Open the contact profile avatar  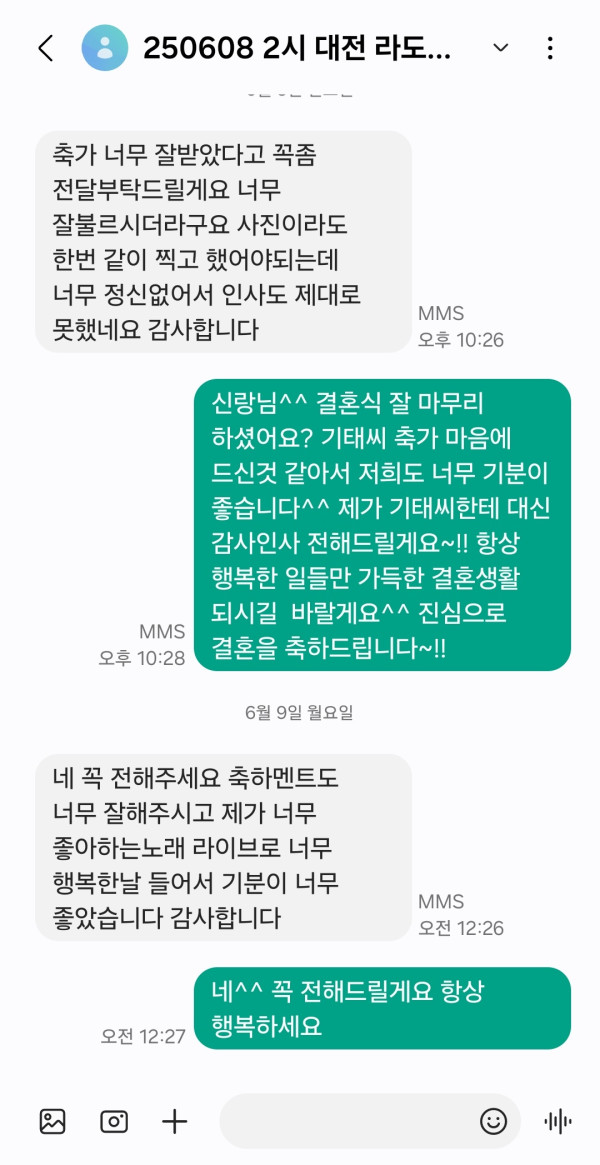pos(105,48)
